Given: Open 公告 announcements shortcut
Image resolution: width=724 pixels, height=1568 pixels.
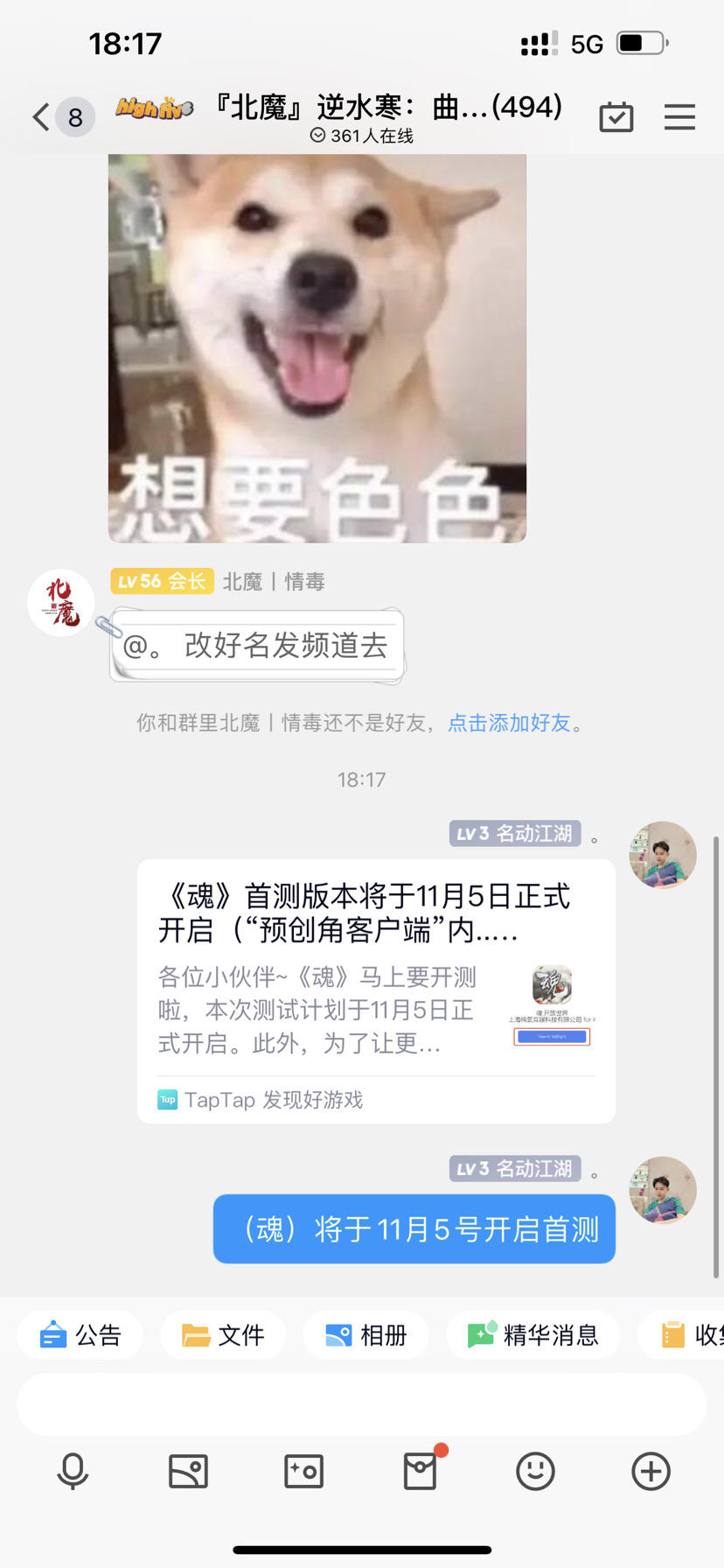Looking at the screenshot, I should click(80, 1335).
